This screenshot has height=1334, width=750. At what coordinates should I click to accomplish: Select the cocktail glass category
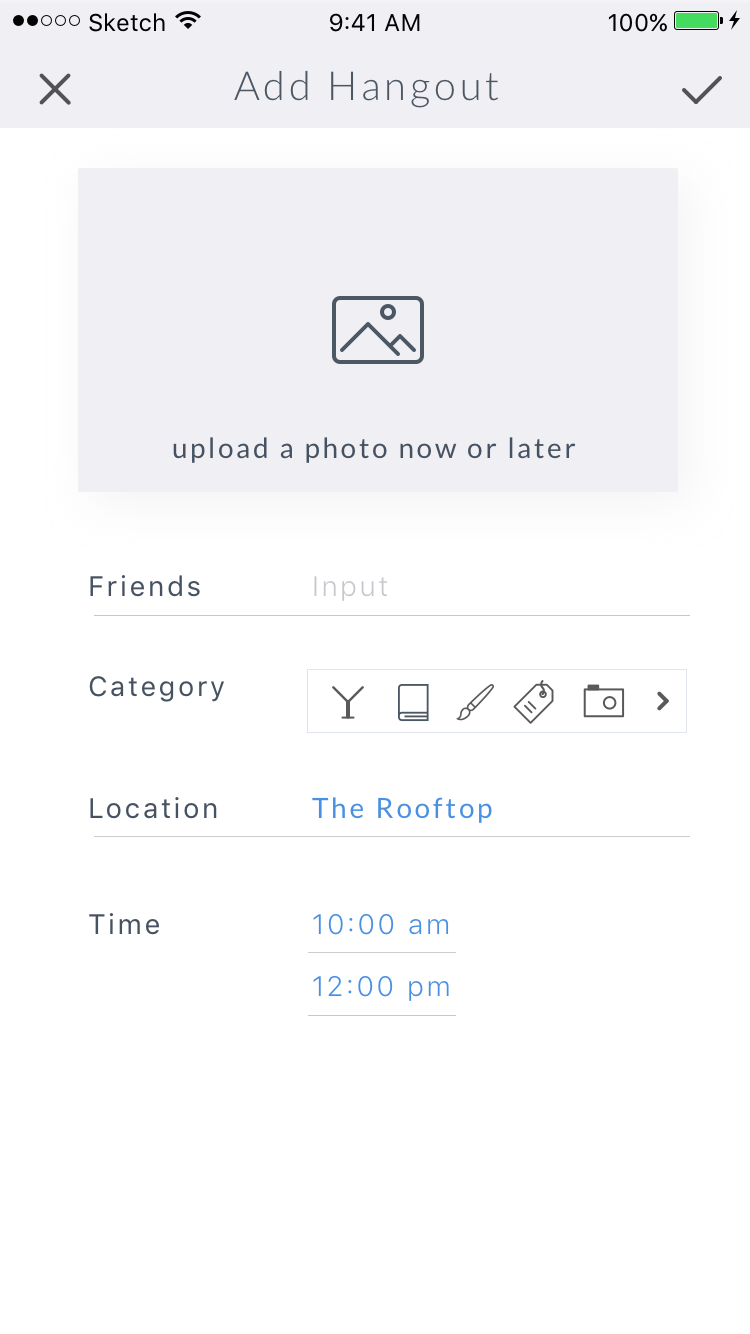(347, 701)
